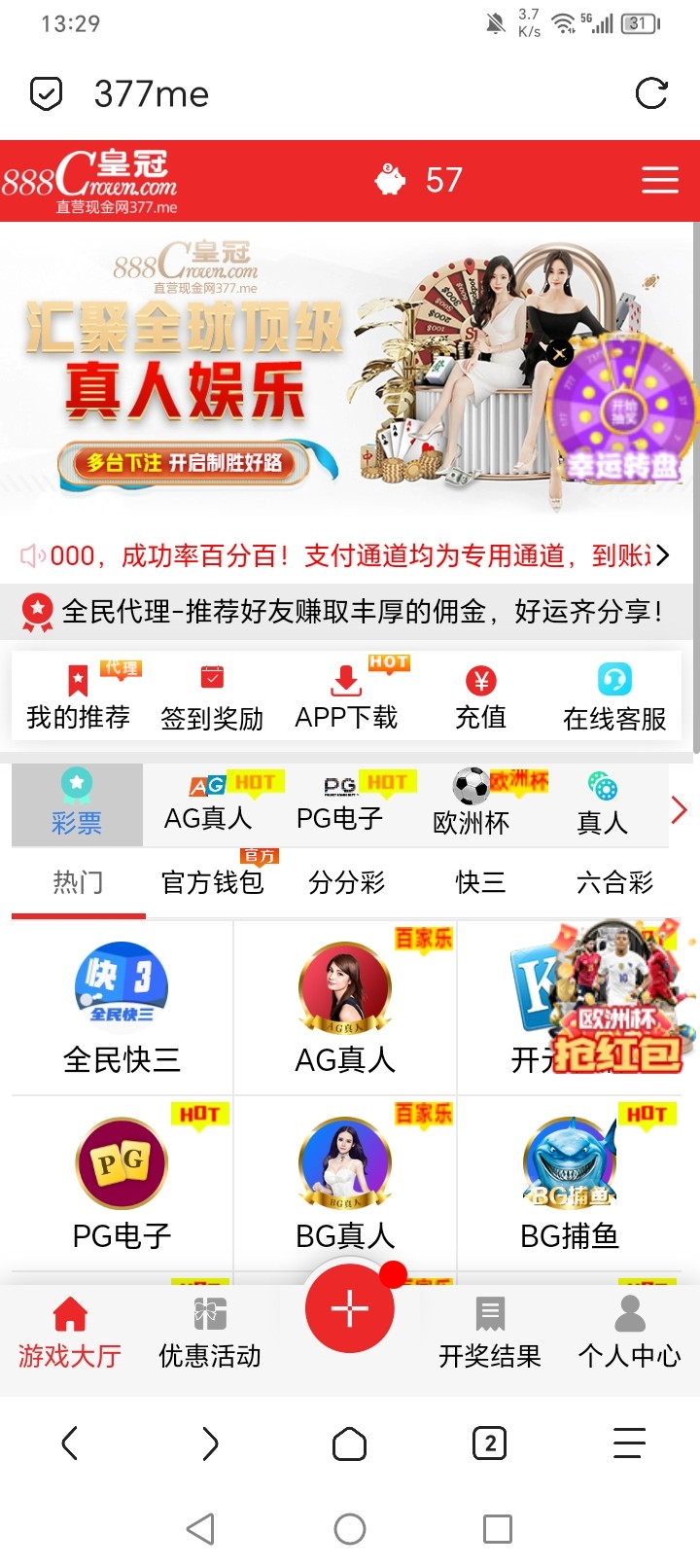Image resolution: width=700 pixels, height=1568 pixels.
Task: Show more categories with the right arrow
Action: click(x=680, y=809)
